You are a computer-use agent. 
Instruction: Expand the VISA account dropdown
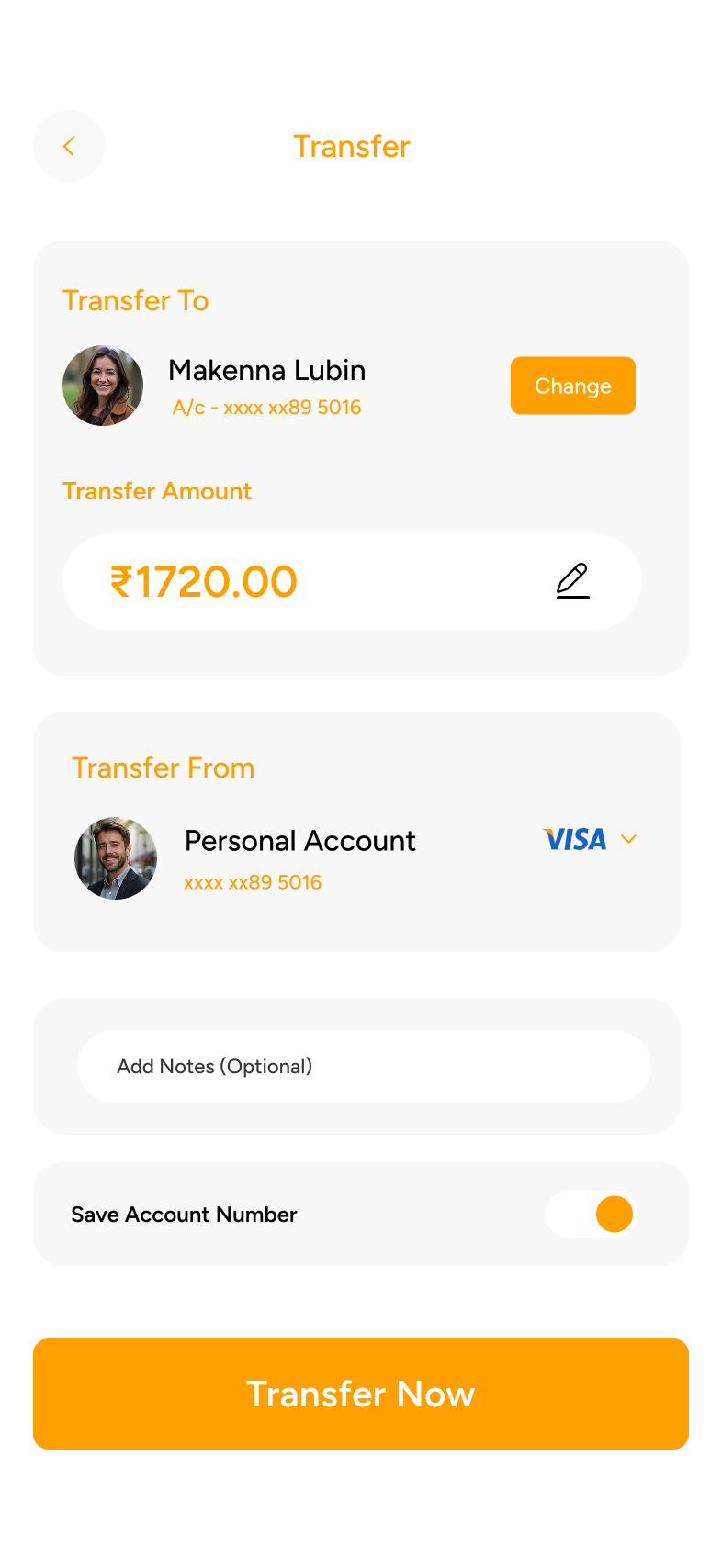click(x=628, y=839)
